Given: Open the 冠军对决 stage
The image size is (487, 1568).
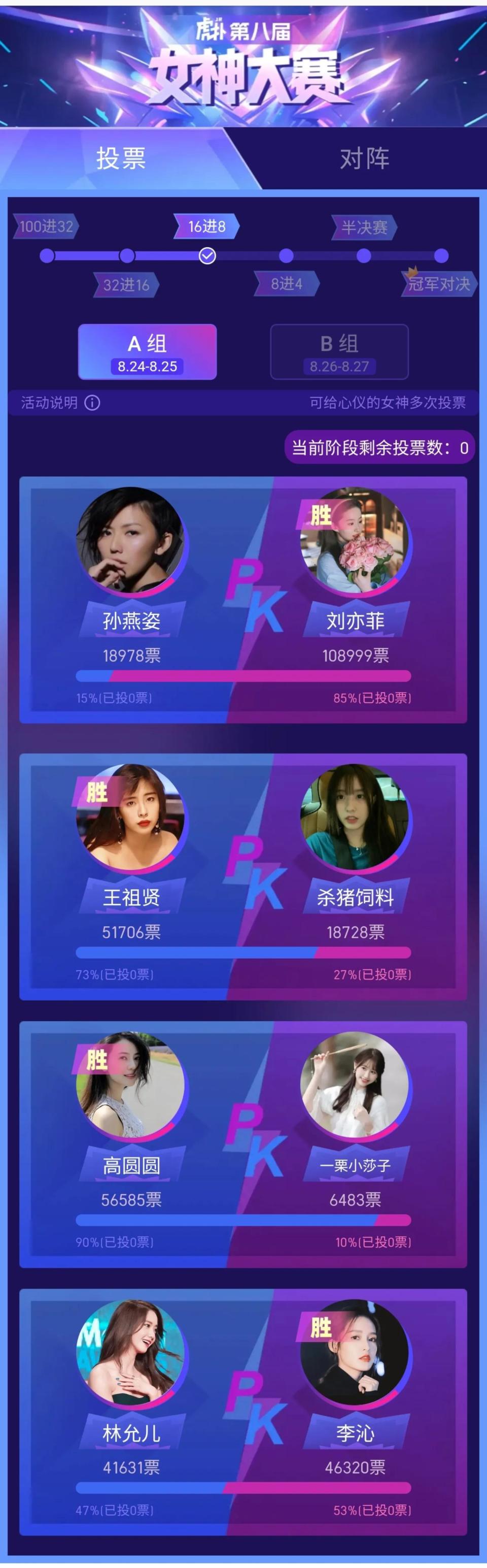Looking at the screenshot, I should click(439, 284).
